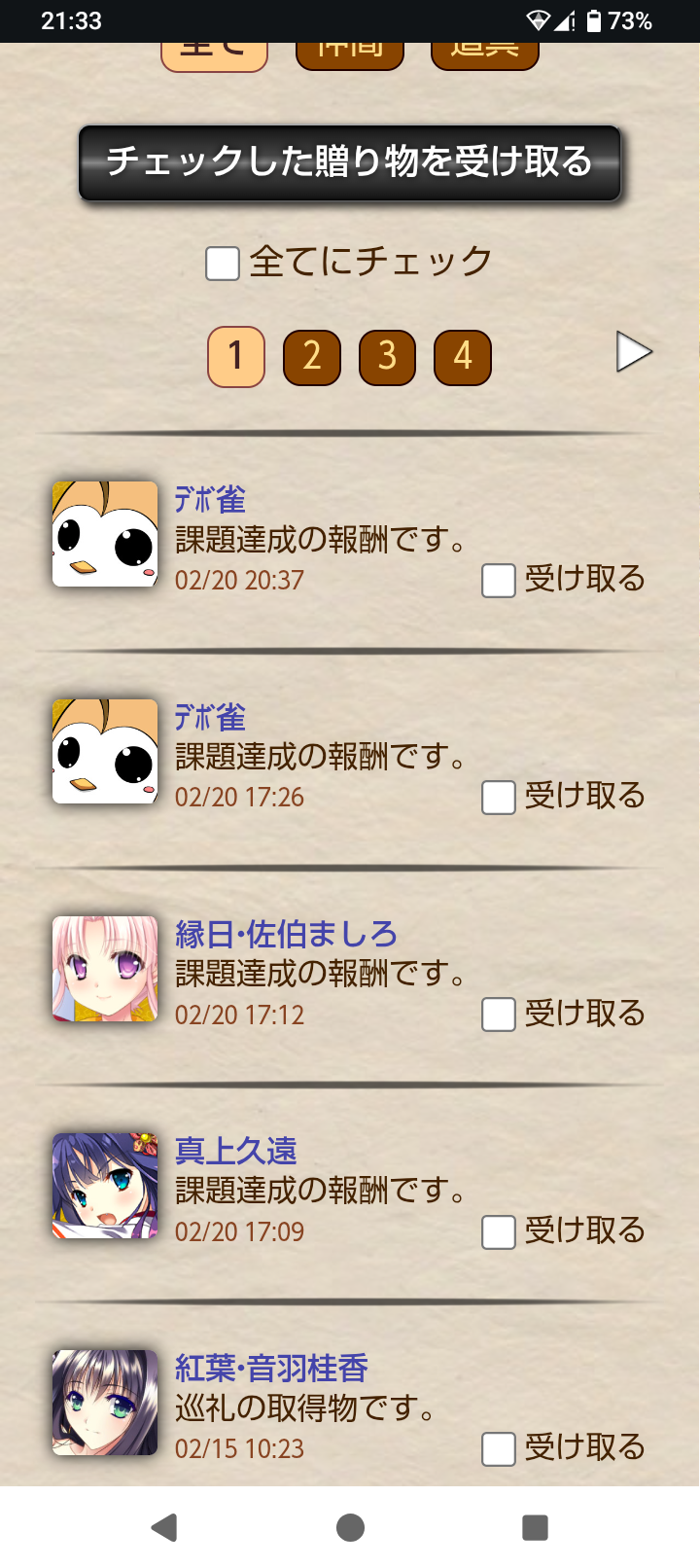Go back with the system back button
This screenshot has height=1568, width=700.
(x=164, y=1527)
